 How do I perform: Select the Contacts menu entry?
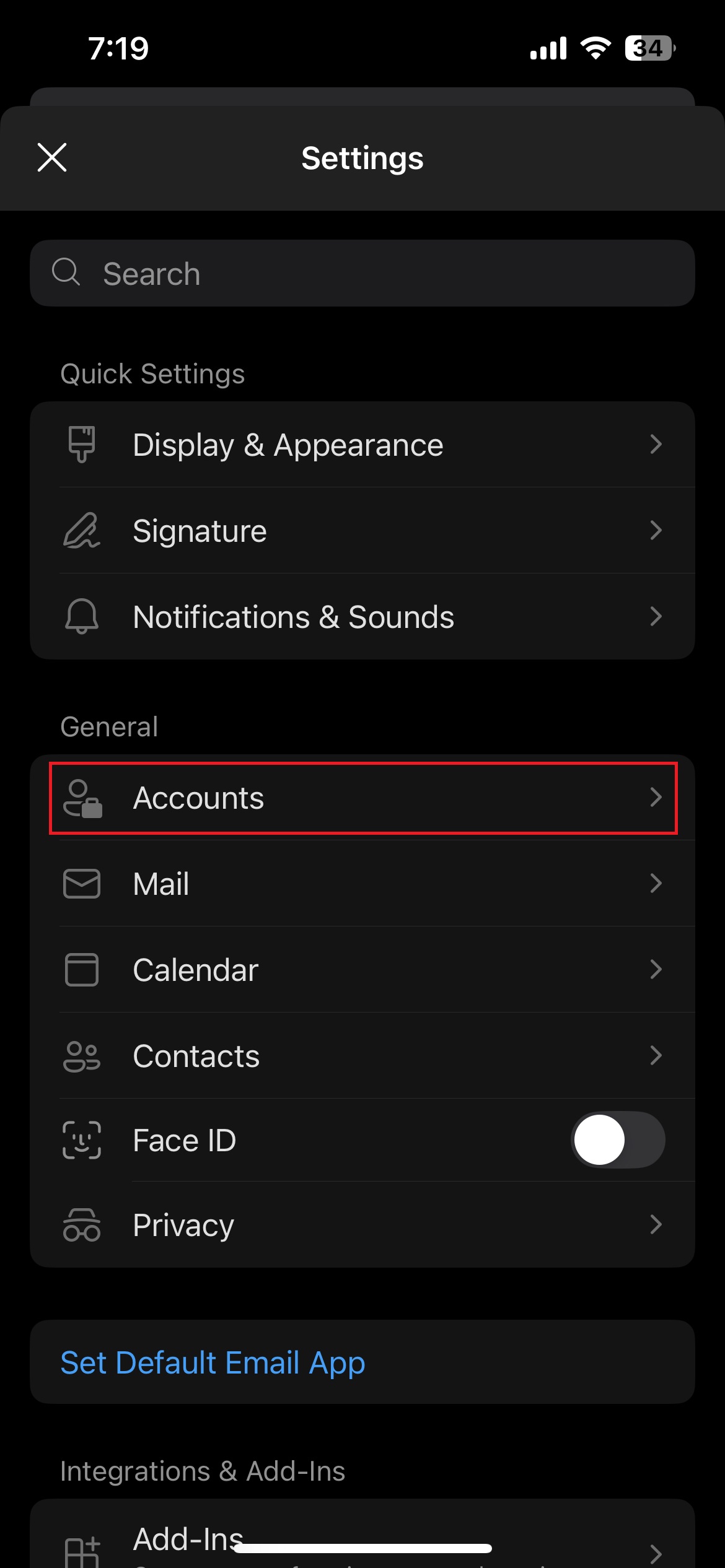[362, 1056]
